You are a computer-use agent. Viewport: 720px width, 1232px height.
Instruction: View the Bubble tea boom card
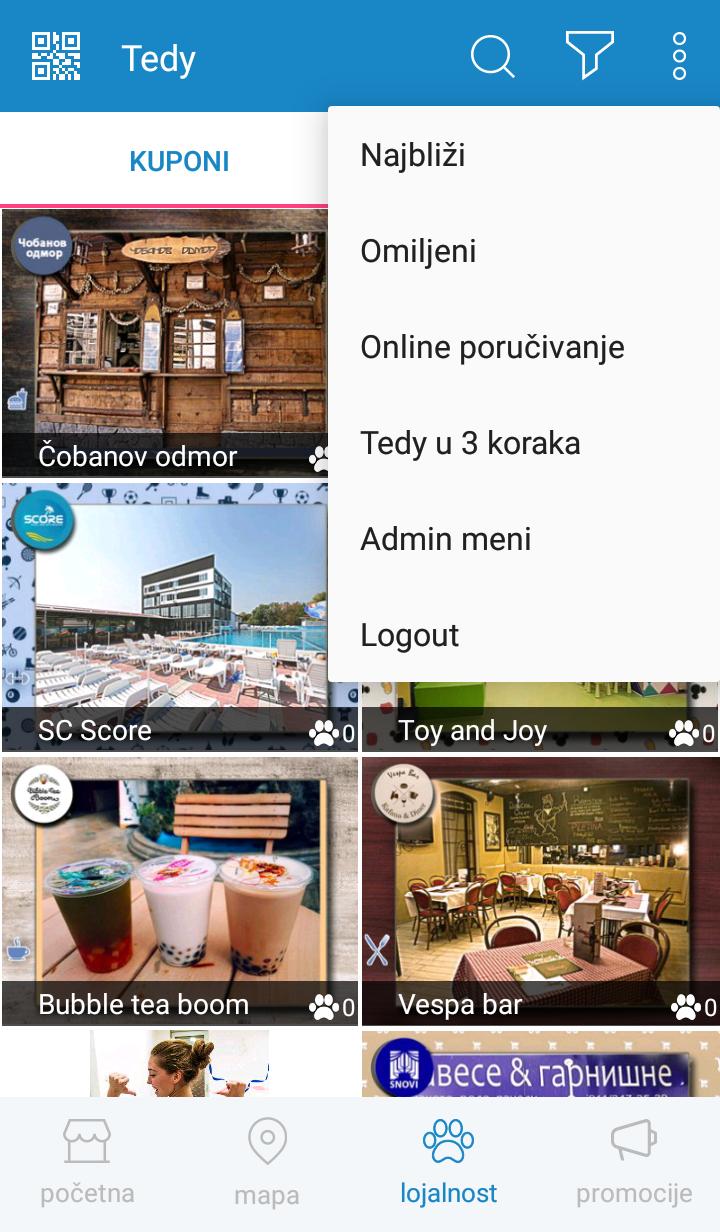pos(180,891)
